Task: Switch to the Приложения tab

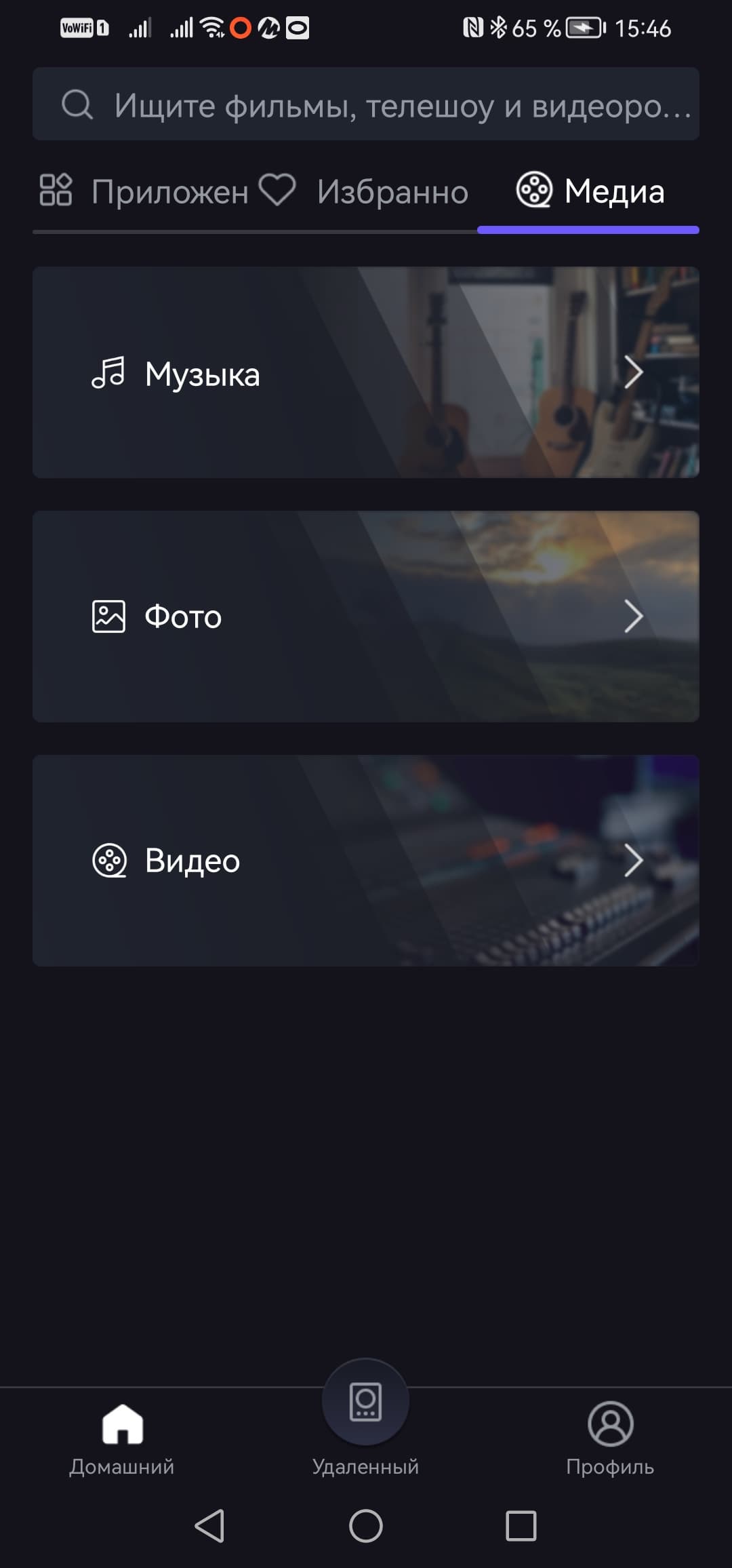Action: [x=145, y=192]
